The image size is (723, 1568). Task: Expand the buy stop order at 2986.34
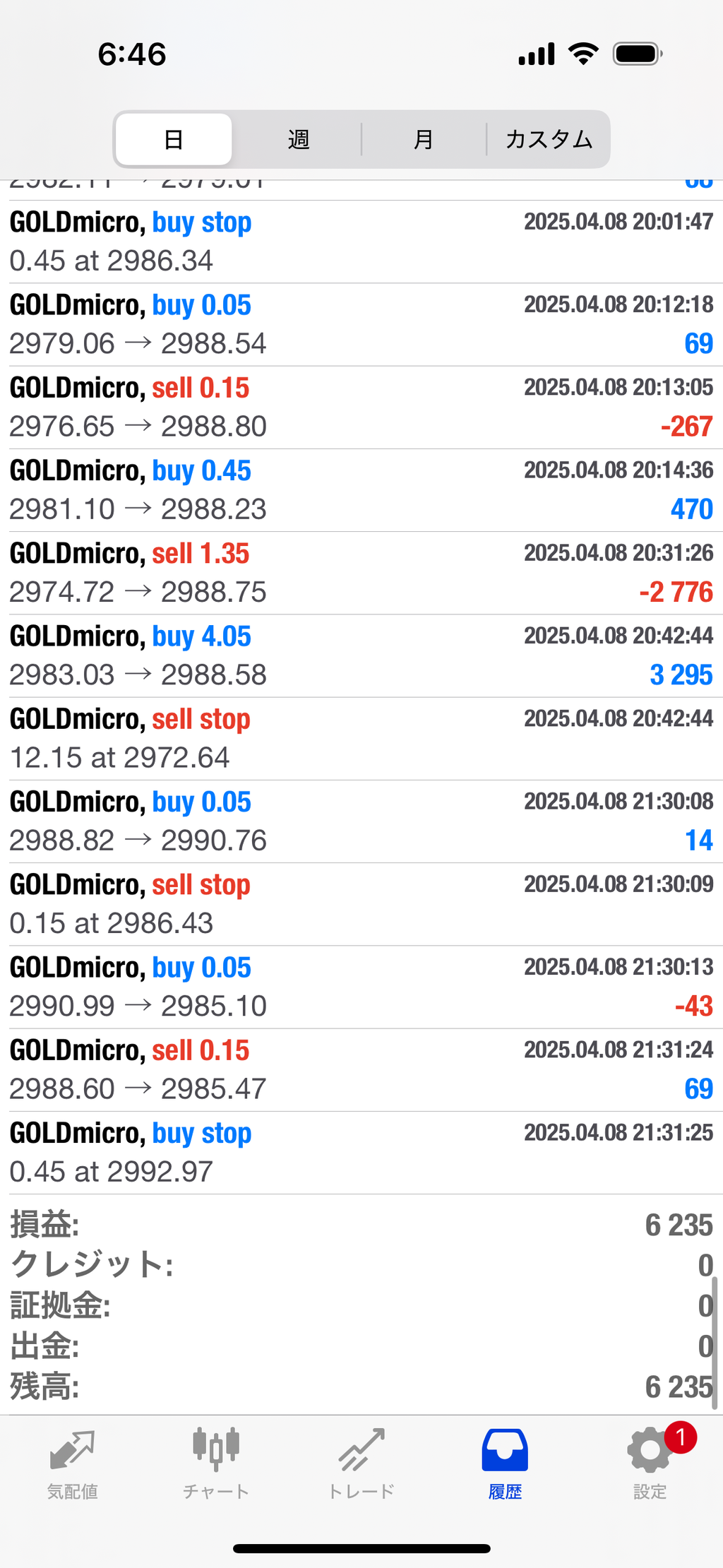[x=361, y=242]
